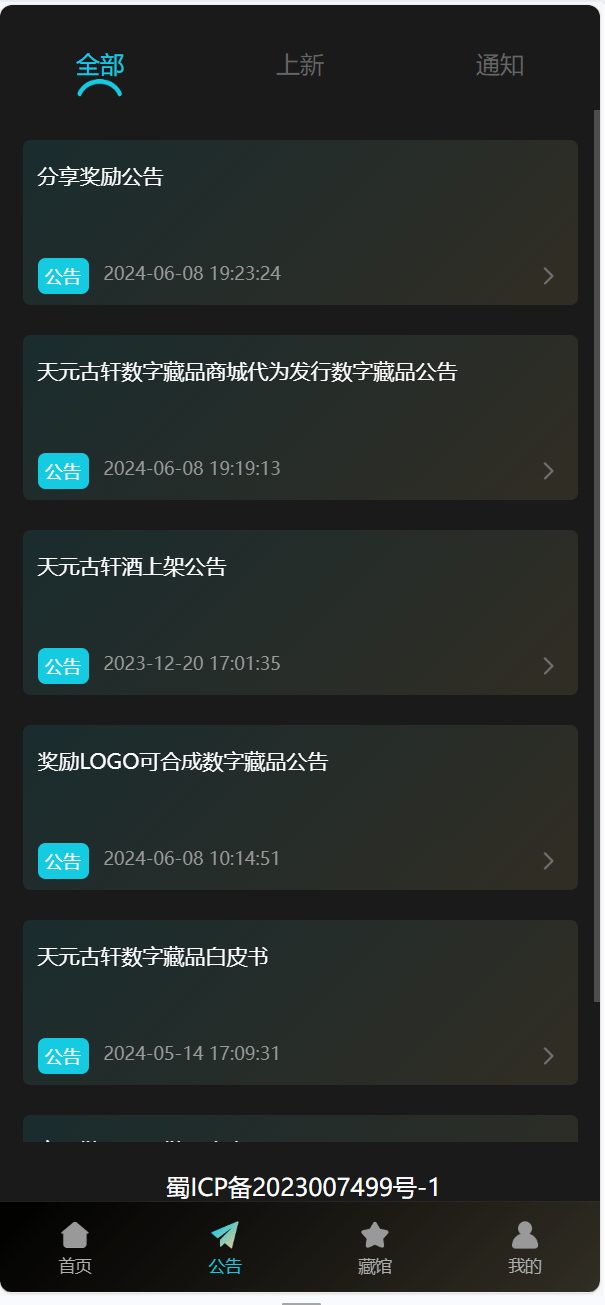The width and height of the screenshot is (605, 1305).
Task: Go to the 首页 home tab
Action: coord(75,1247)
